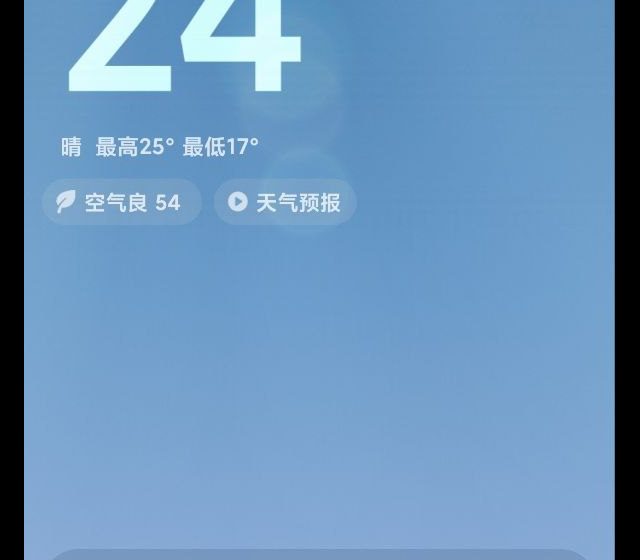Screen dimensions: 640x560
Task: Play the 天气预报 weather forecast video
Action: pos(285,202)
